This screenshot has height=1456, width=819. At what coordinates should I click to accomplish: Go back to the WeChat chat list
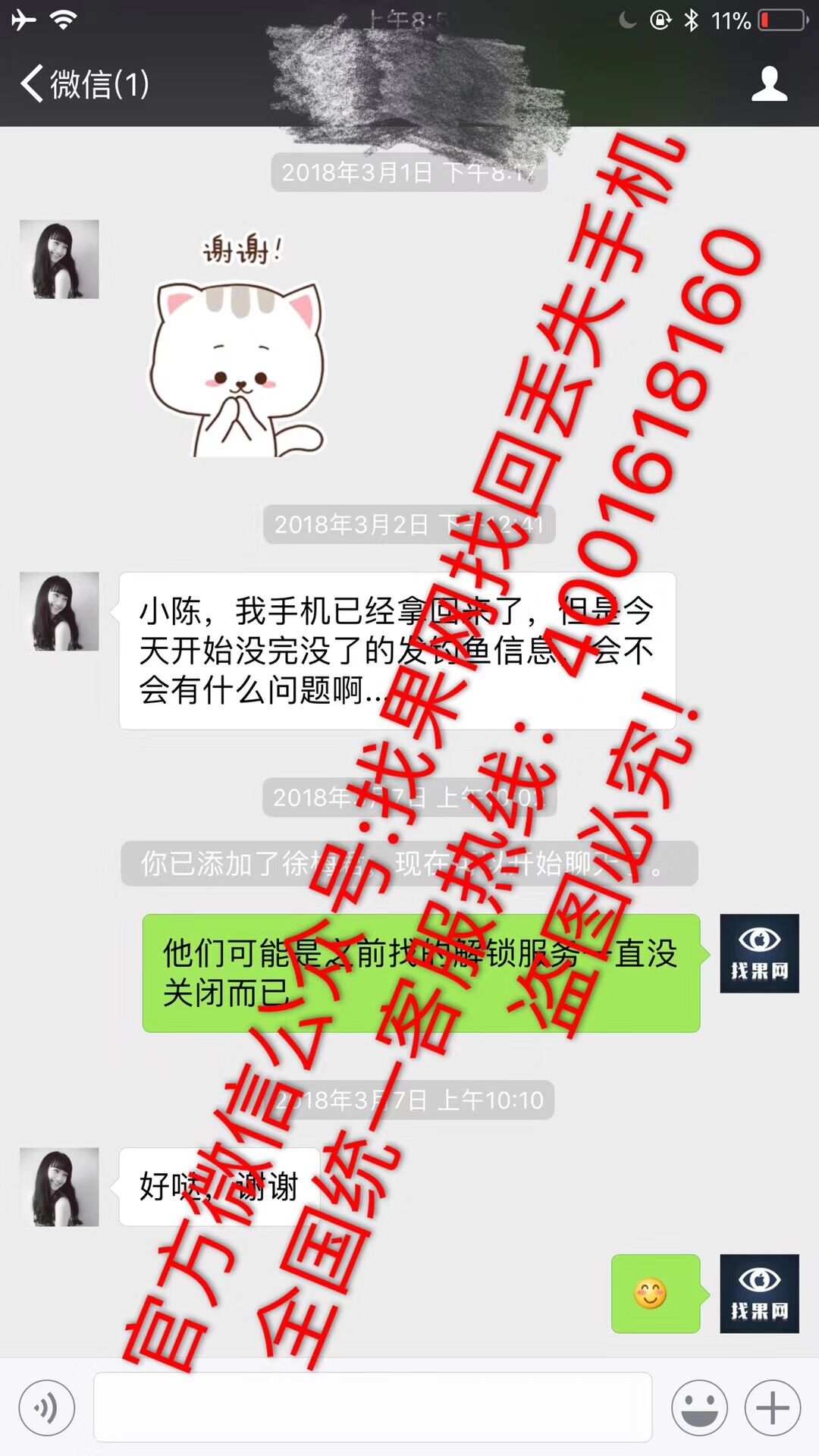pyautogui.click(x=83, y=83)
